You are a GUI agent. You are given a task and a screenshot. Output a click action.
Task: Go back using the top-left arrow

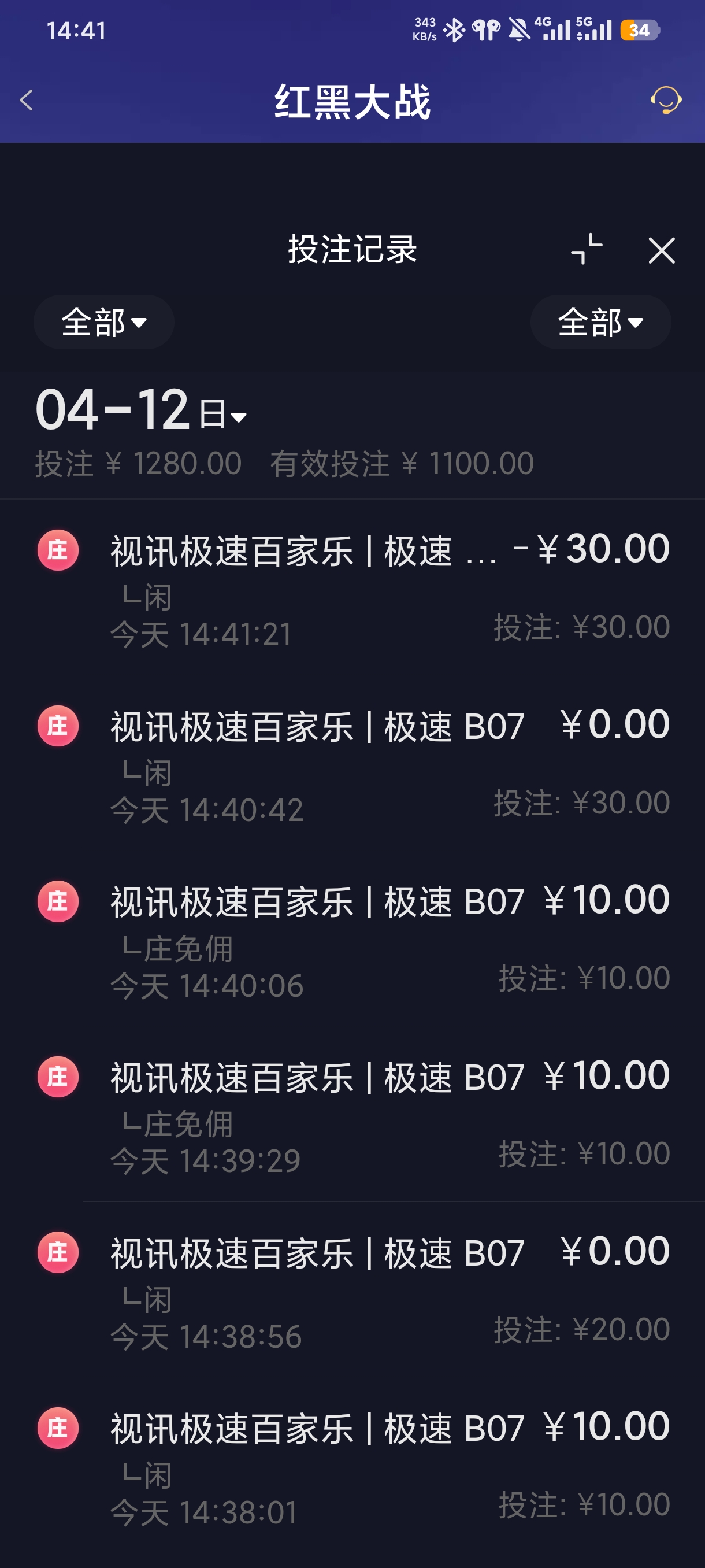pos(26,101)
